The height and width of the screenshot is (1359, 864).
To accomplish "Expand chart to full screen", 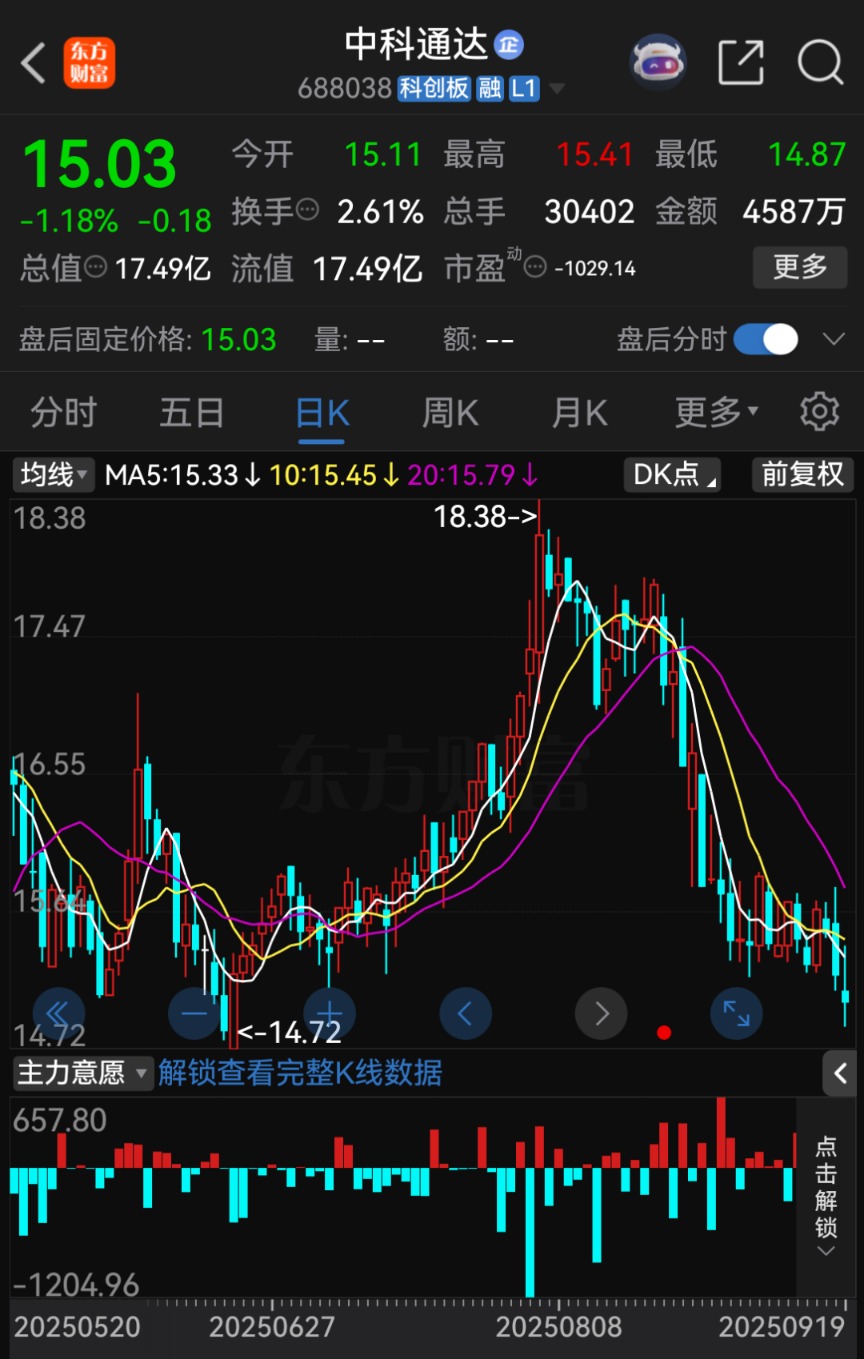I will tap(736, 1013).
